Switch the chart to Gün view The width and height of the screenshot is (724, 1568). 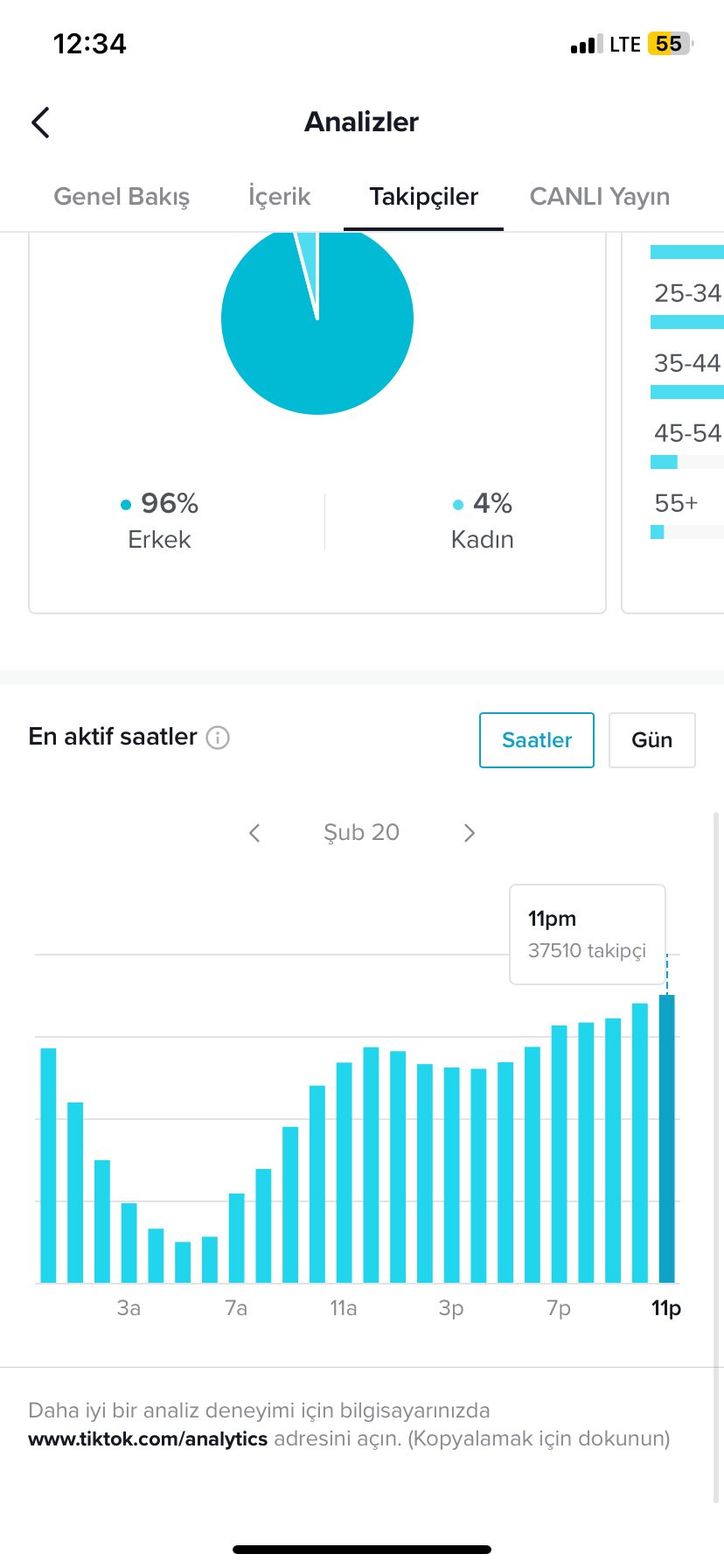tap(652, 740)
